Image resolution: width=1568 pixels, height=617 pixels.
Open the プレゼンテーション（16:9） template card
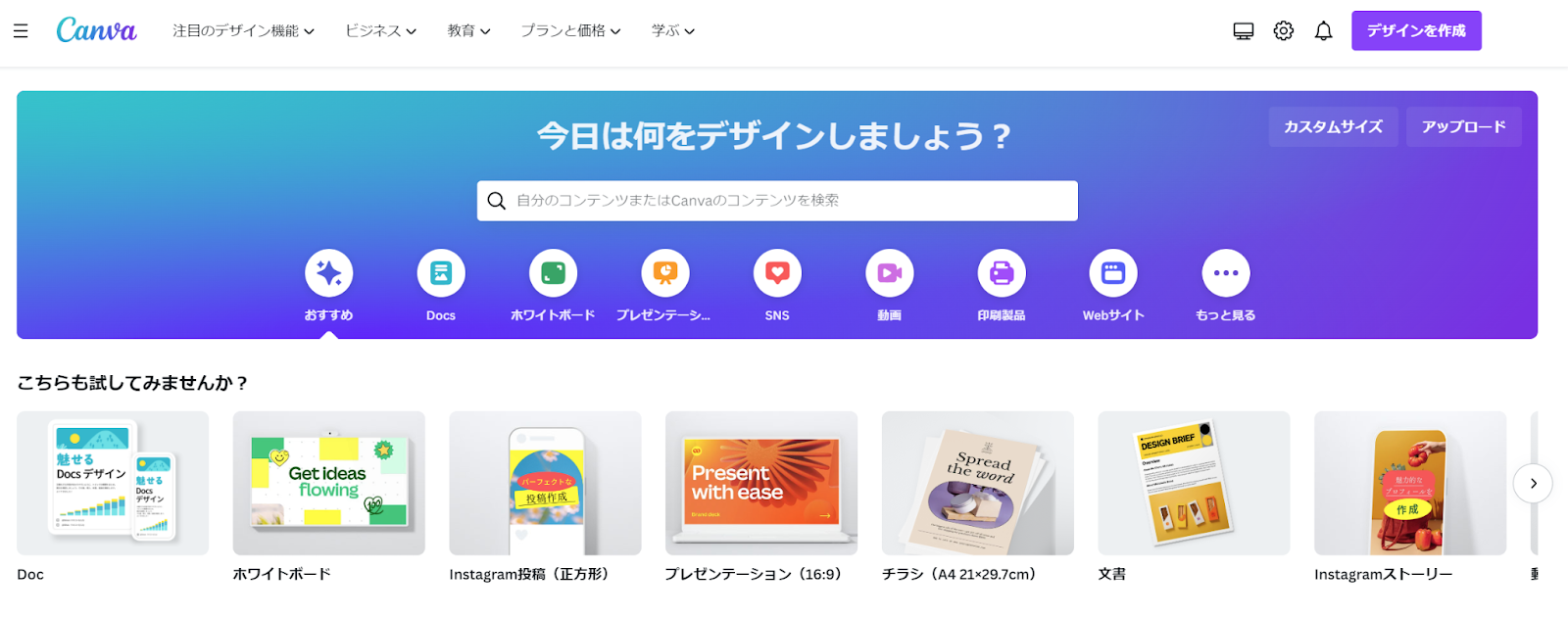click(760, 484)
